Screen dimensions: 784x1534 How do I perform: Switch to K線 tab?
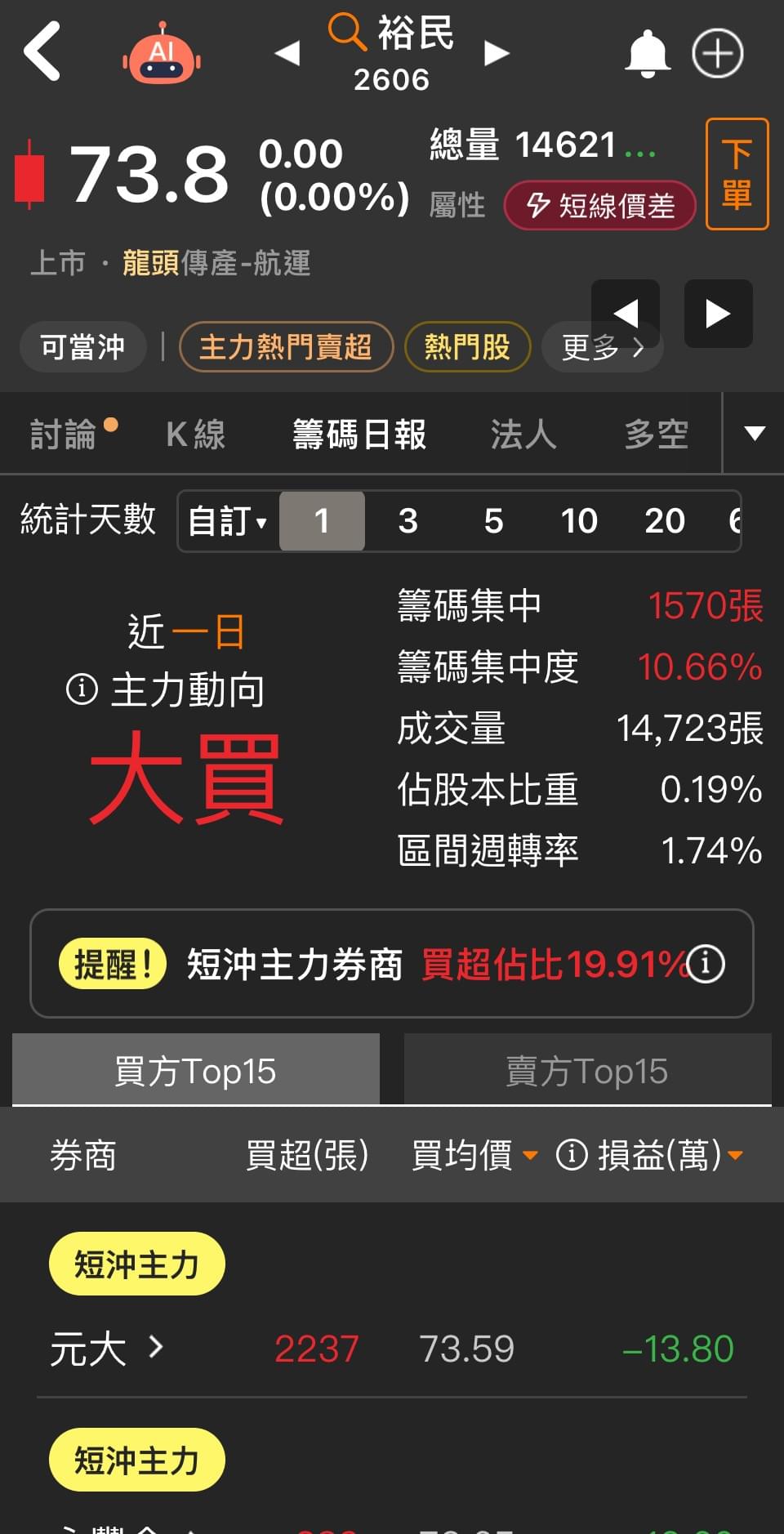click(x=195, y=434)
